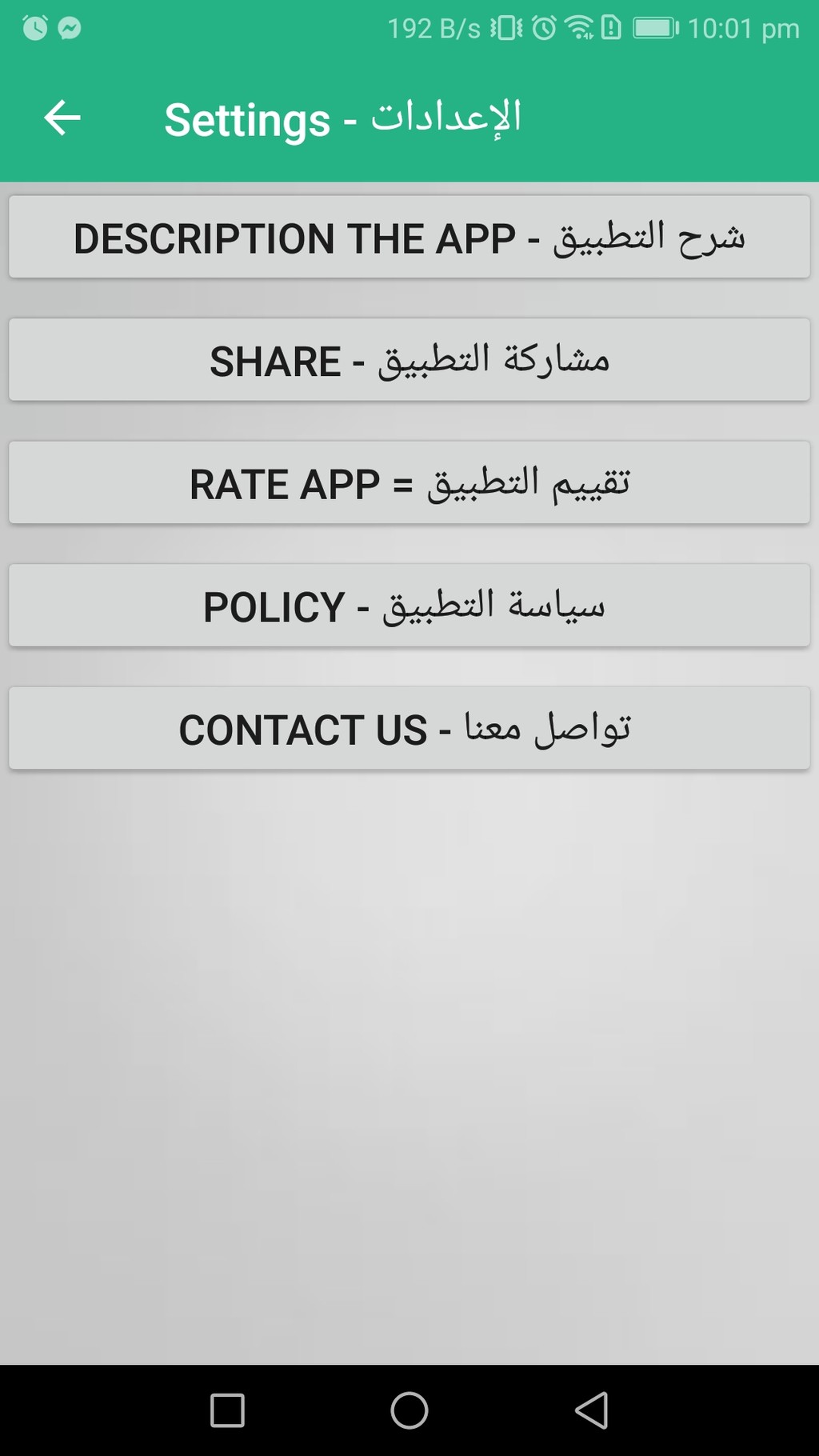Tap the Contact Us button
The width and height of the screenshot is (819, 1456).
point(409,728)
